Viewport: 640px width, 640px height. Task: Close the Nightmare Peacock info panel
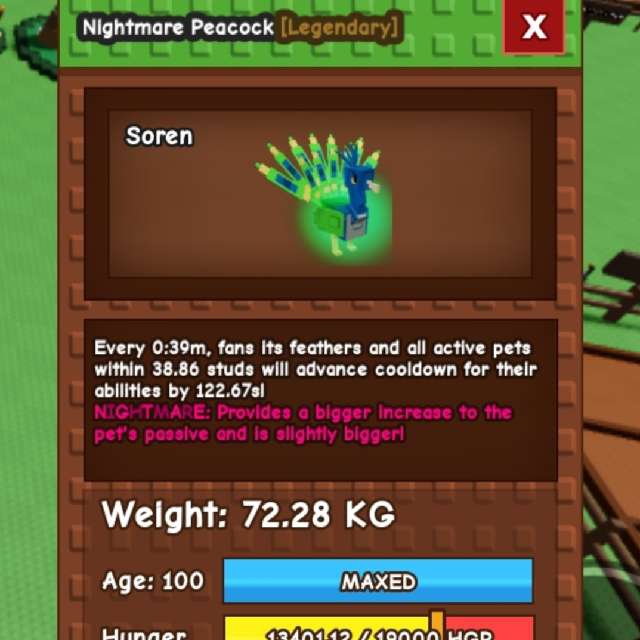coord(534,28)
